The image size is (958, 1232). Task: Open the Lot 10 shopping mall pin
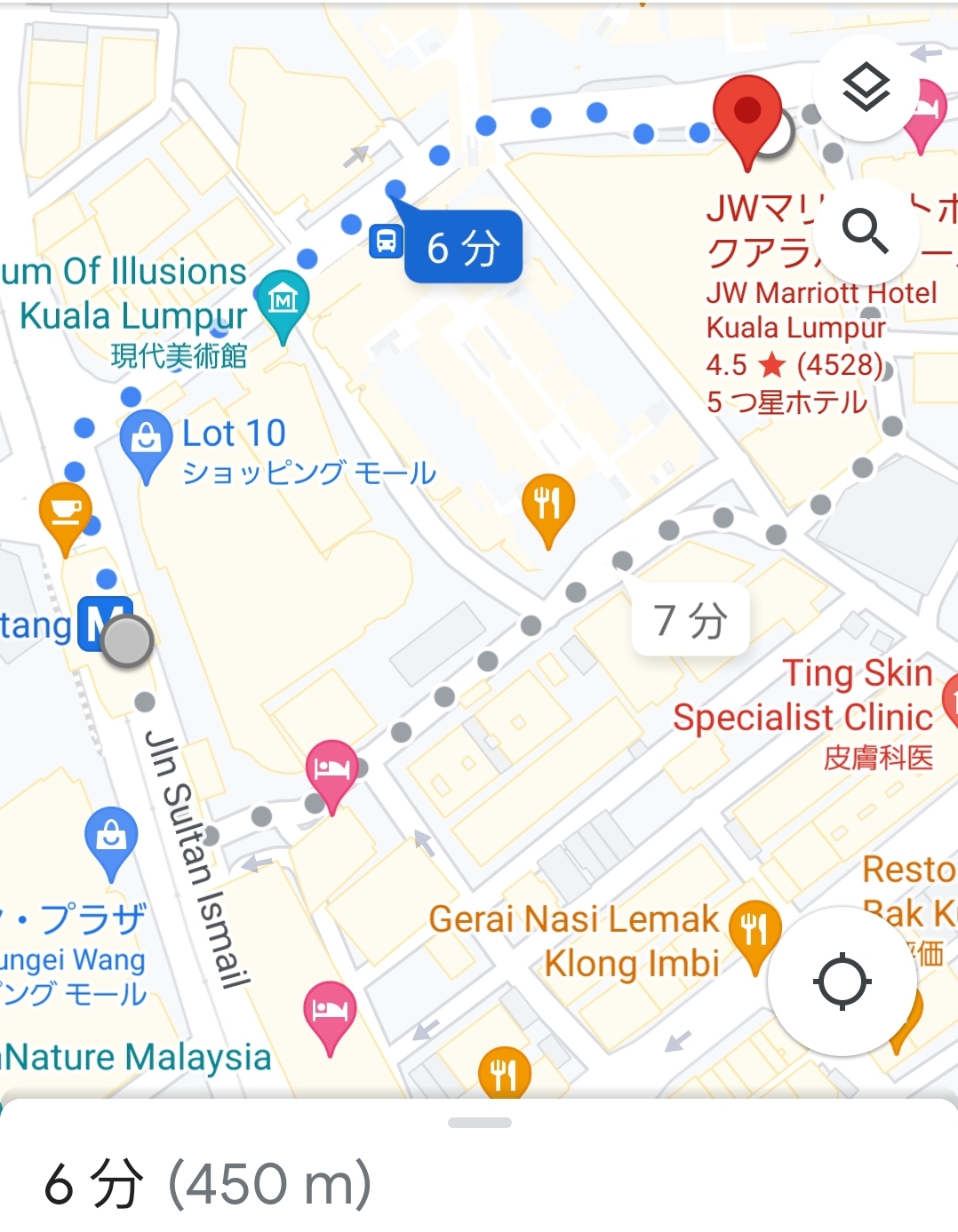click(146, 441)
